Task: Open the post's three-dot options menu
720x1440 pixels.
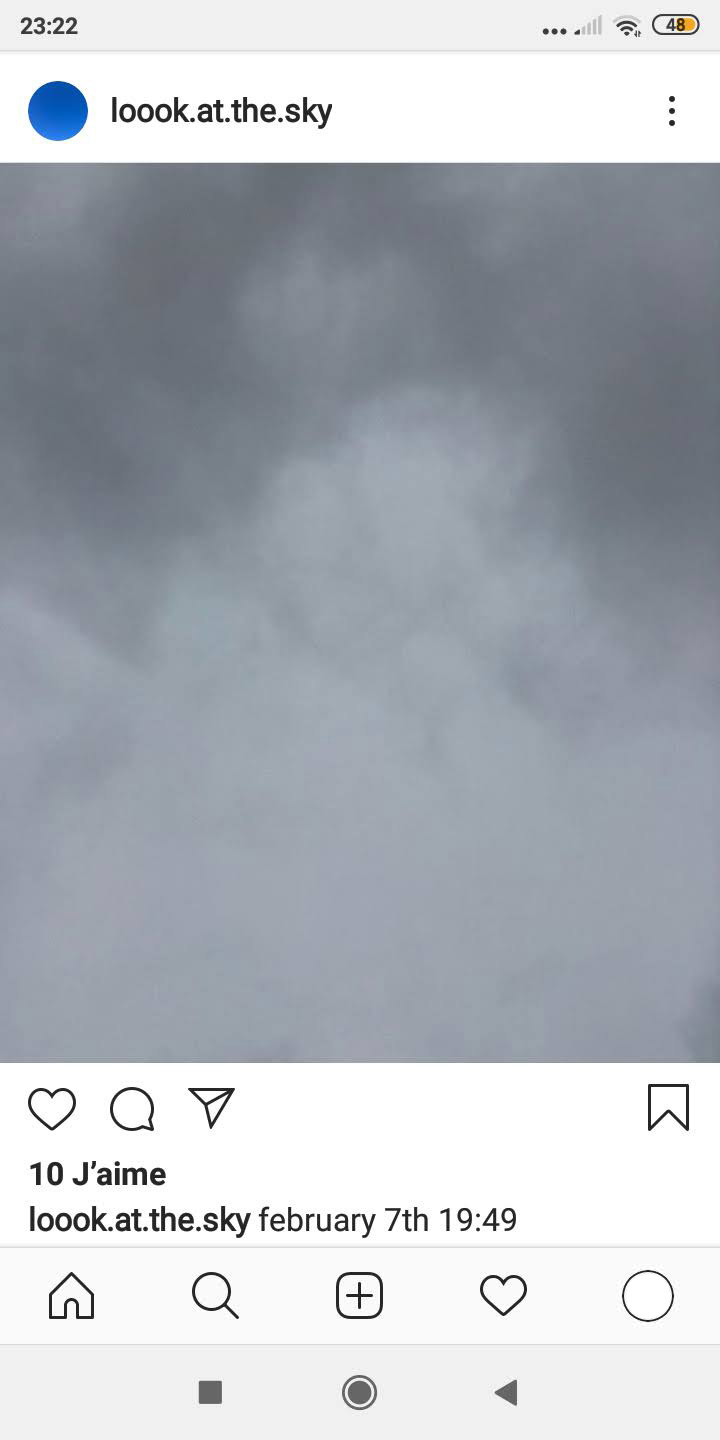Action: click(671, 111)
